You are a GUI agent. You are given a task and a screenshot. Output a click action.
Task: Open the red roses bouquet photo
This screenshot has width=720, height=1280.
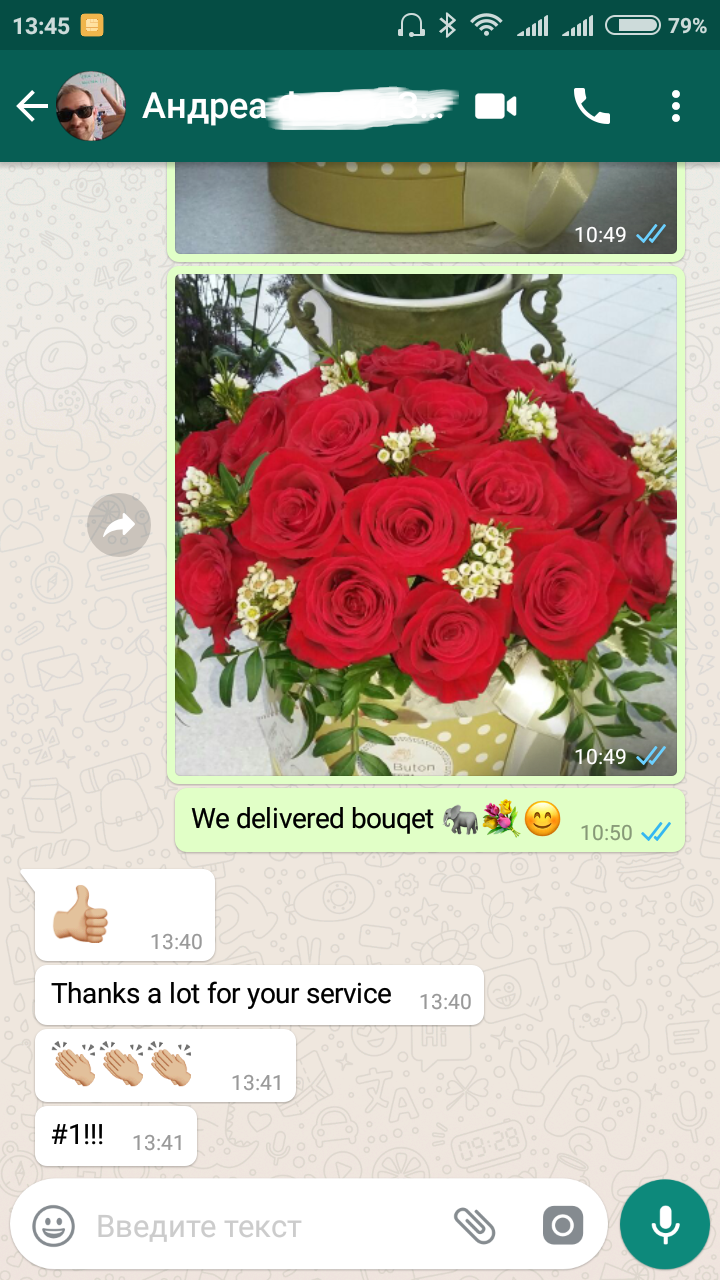pos(426,525)
